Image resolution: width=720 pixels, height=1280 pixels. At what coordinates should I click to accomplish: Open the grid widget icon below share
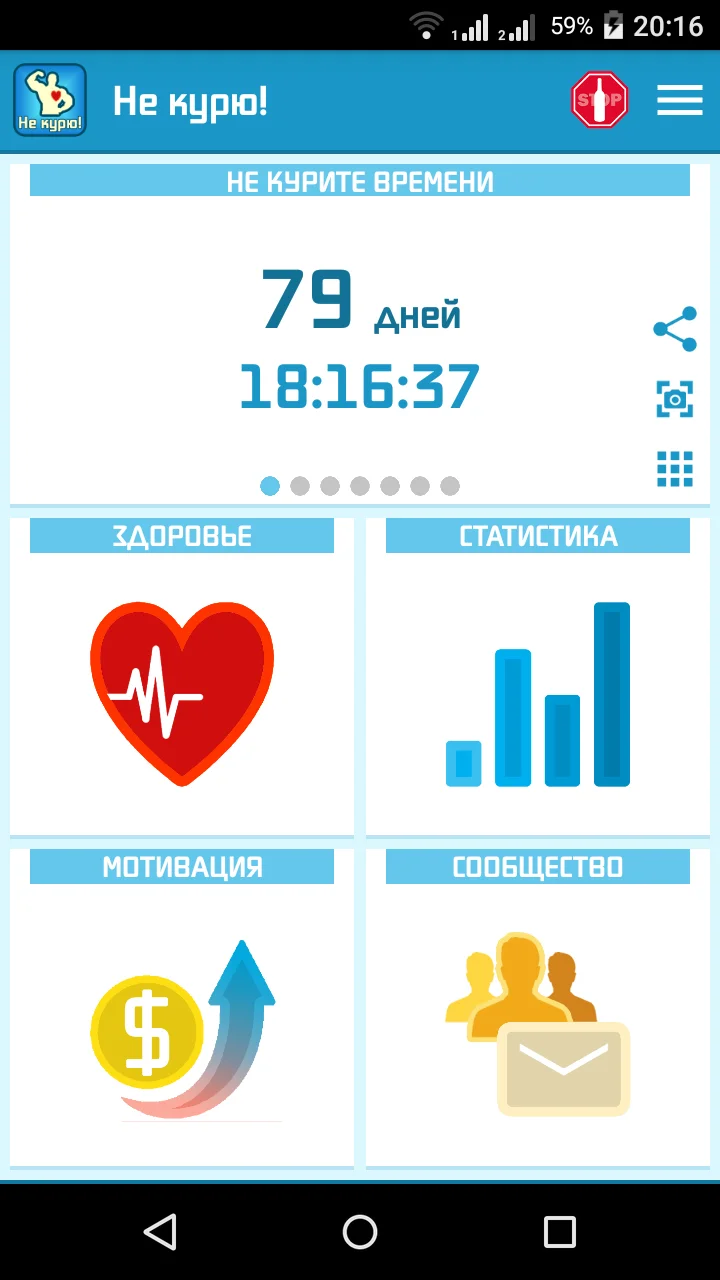click(x=674, y=468)
